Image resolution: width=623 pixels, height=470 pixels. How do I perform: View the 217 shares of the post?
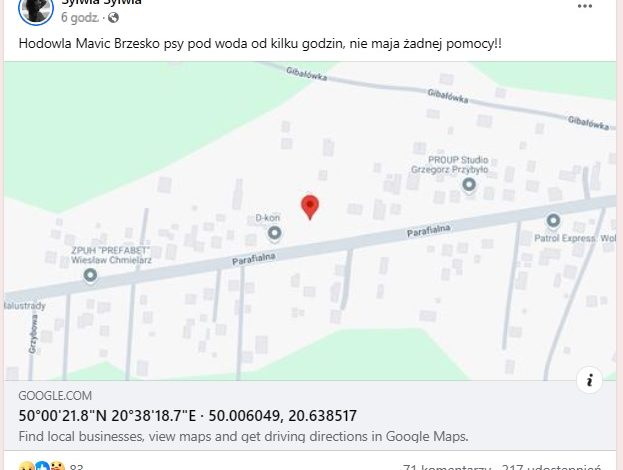click(x=551, y=466)
